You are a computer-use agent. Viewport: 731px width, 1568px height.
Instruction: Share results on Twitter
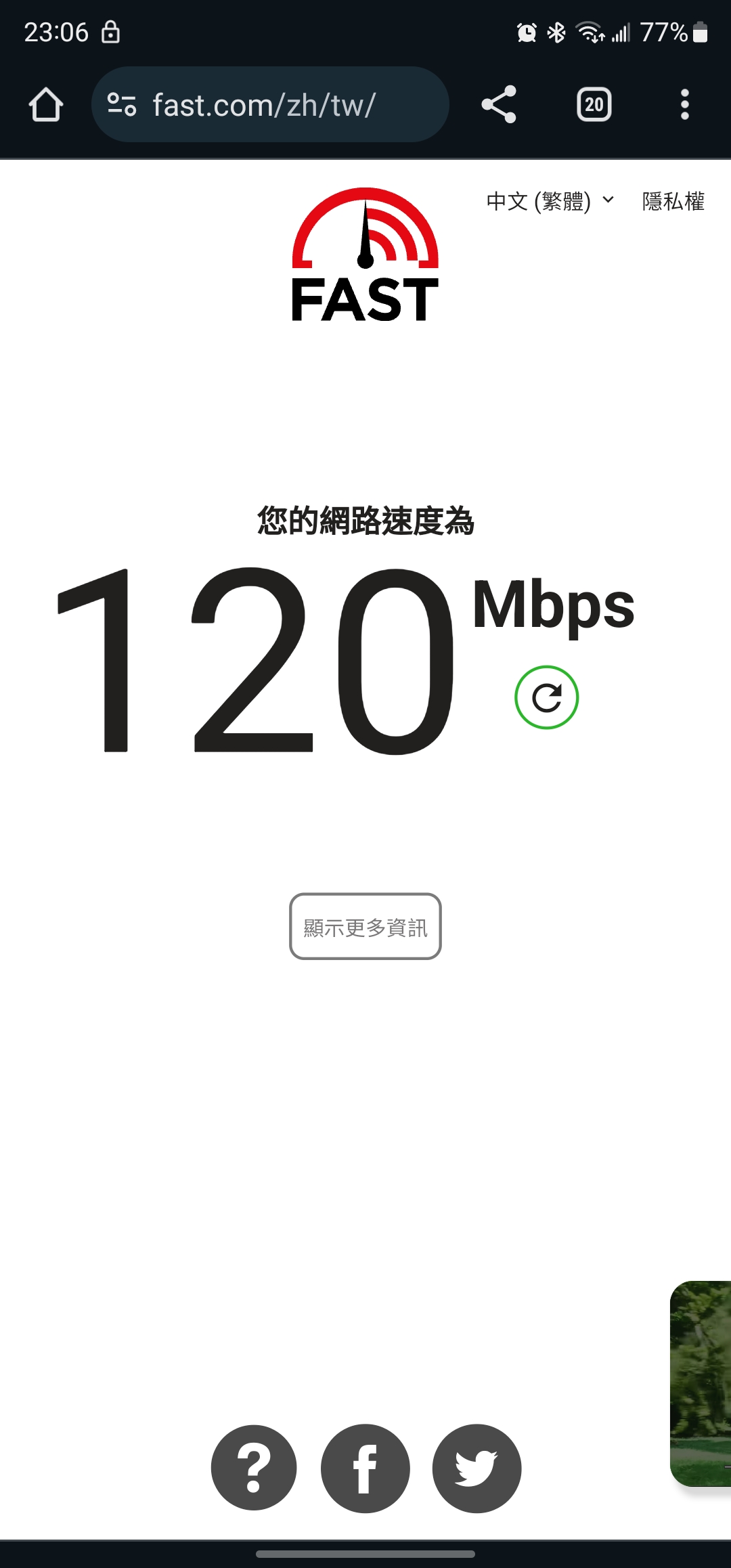pyautogui.click(x=477, y=1468)
